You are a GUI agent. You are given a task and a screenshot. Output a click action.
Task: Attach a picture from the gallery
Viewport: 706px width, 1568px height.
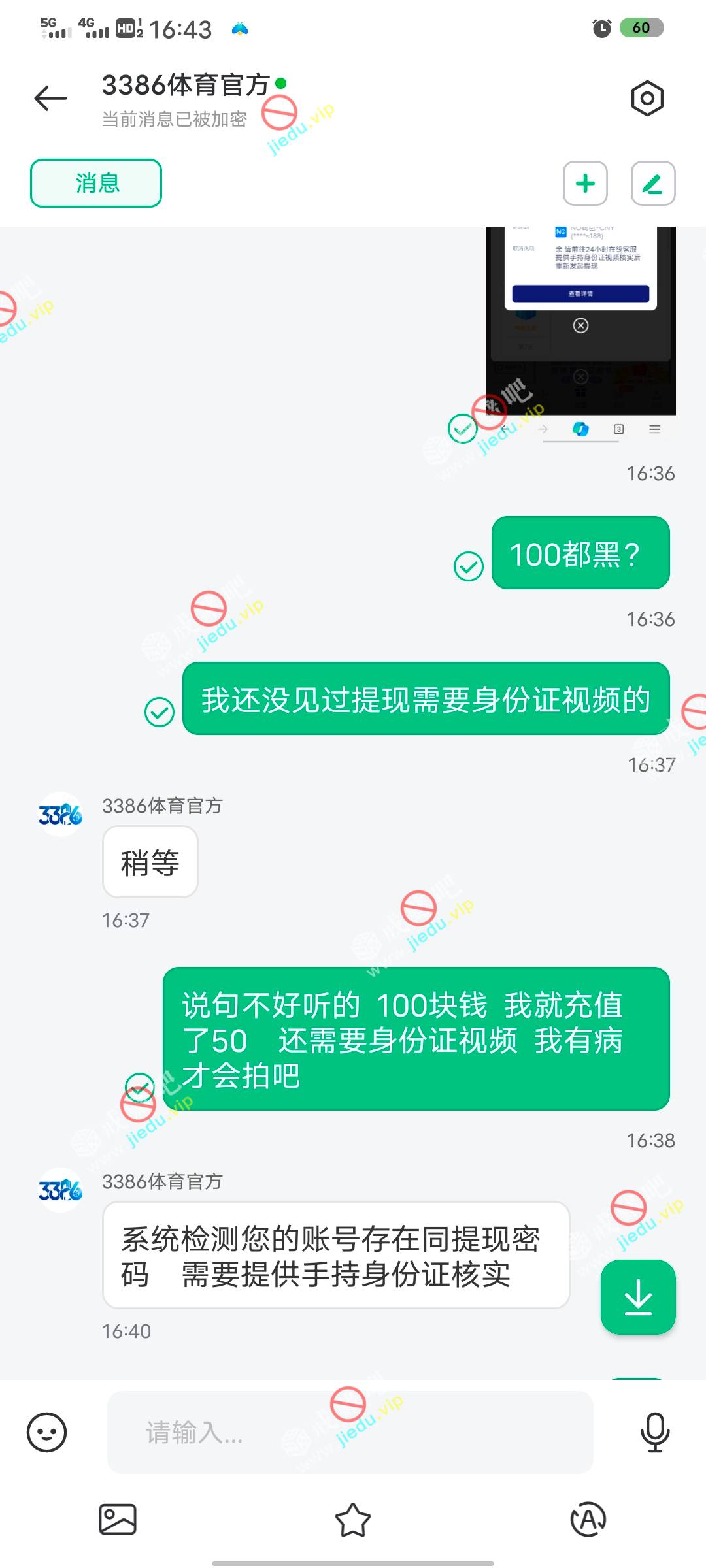point(118,1519)
